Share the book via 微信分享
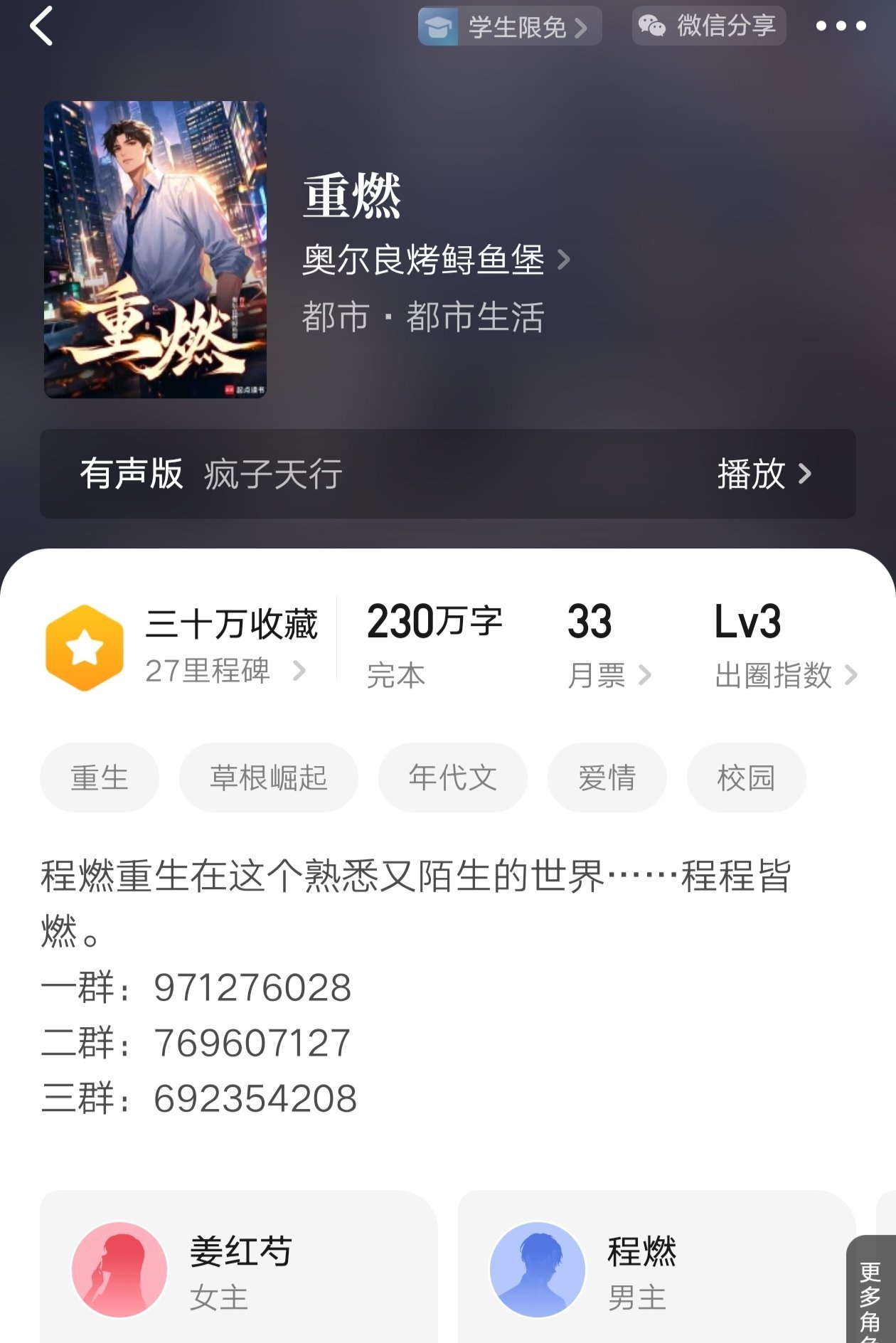896x1343 pixels. click(x=708, y=26)
